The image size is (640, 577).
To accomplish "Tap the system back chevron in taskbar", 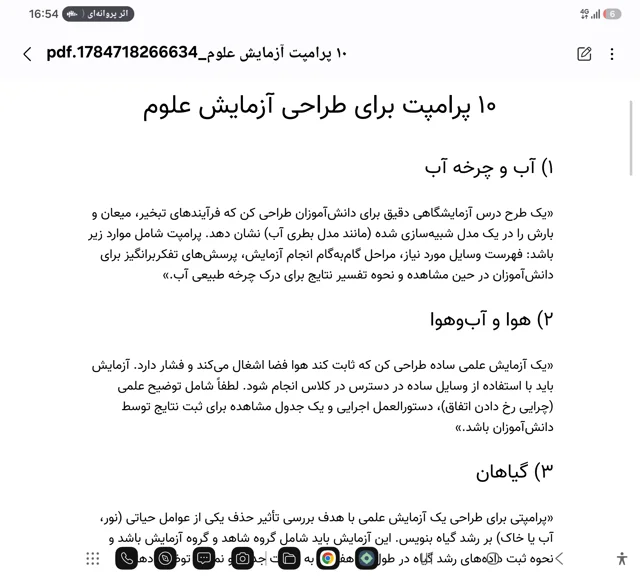I will point(560,559).
